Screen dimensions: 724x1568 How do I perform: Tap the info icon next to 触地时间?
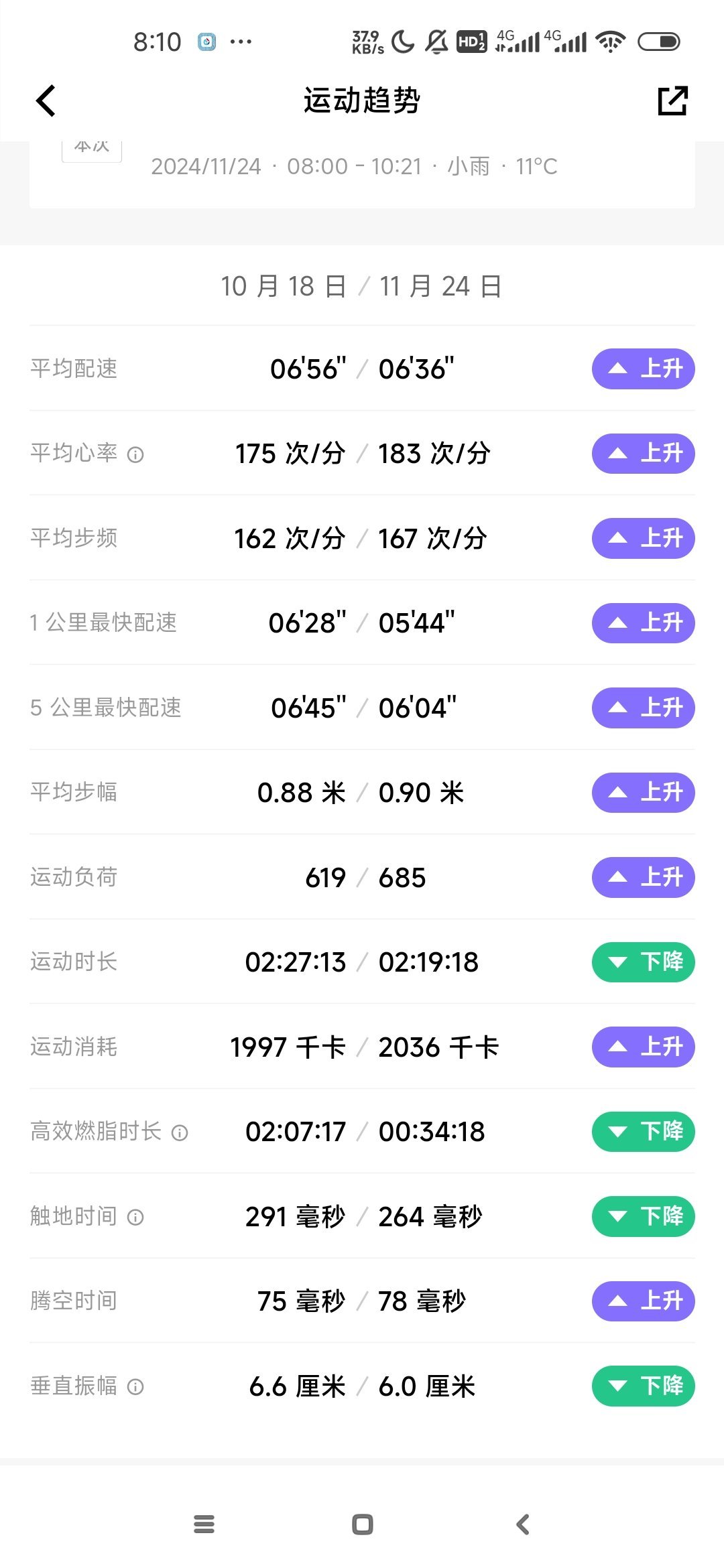coord(135,1218)
